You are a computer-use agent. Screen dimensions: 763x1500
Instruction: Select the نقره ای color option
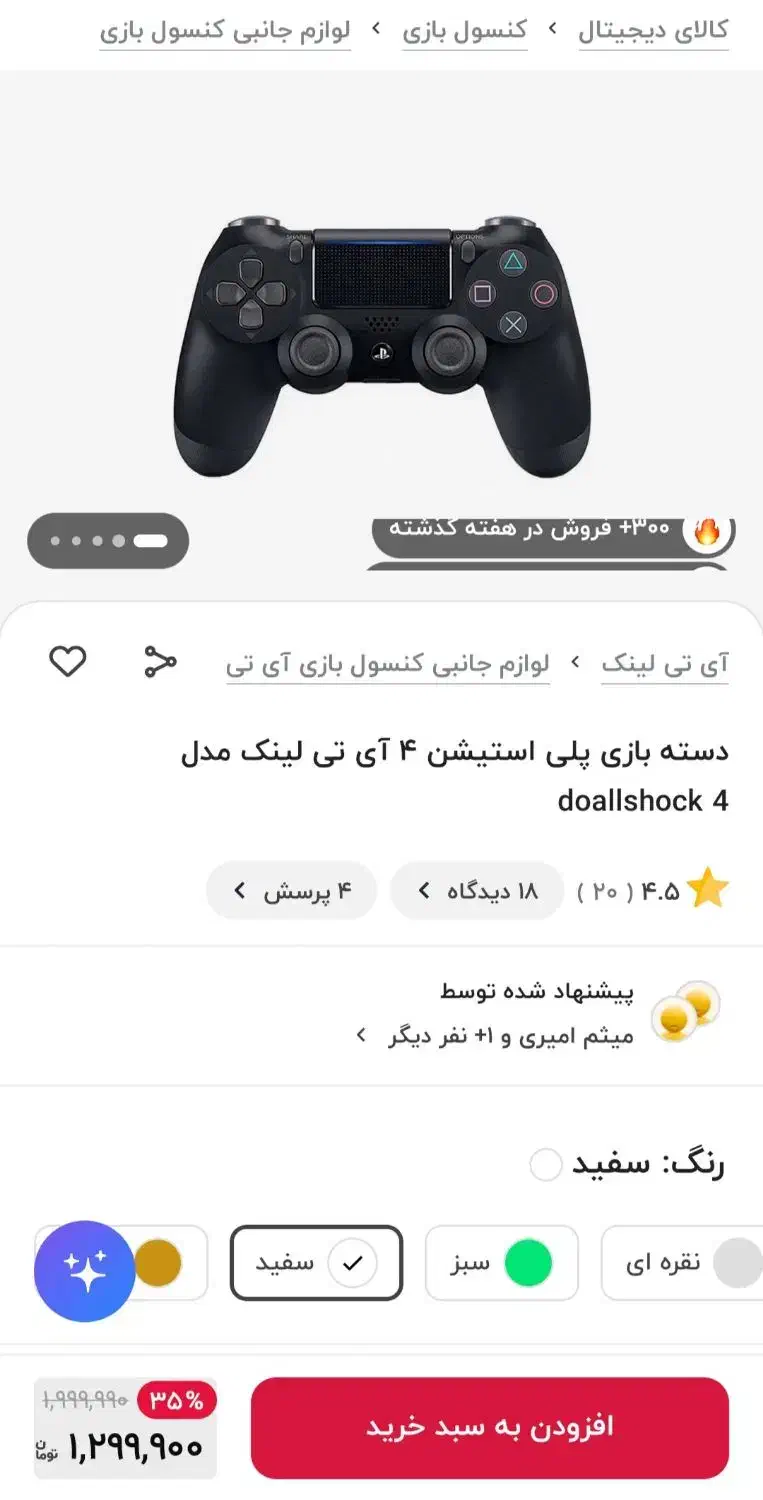click(680, 1263)
